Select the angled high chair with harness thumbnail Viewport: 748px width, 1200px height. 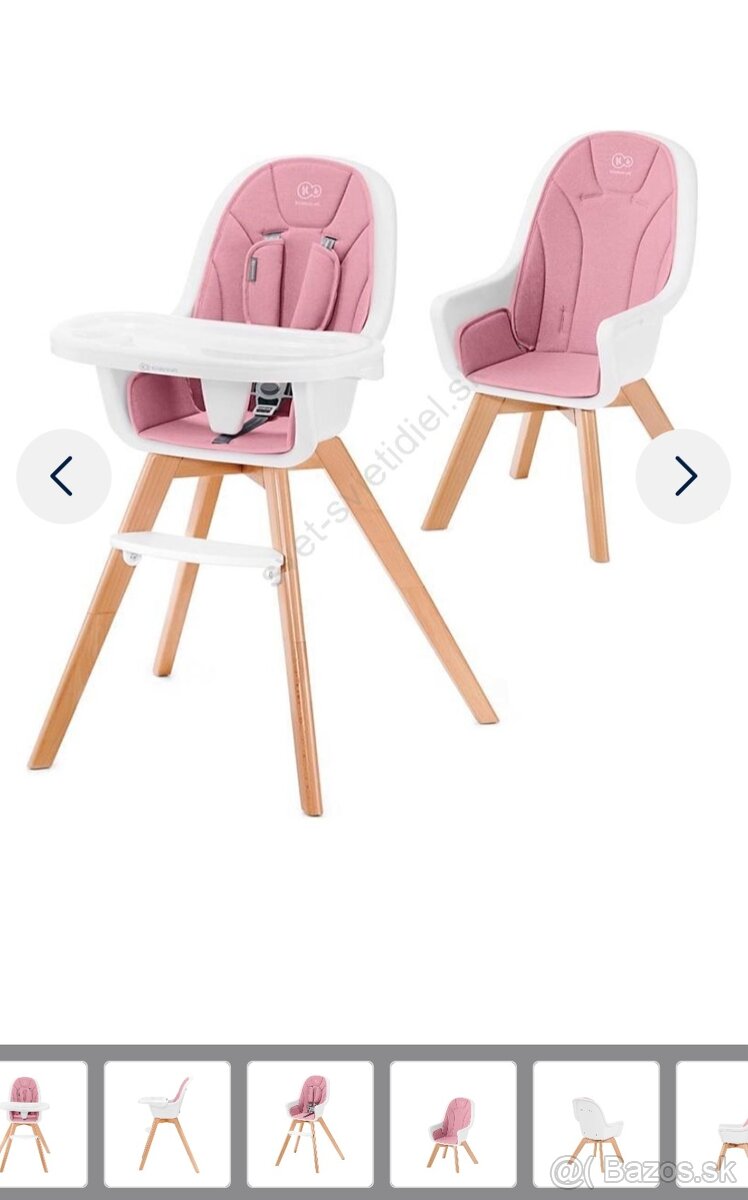click(x=310, y=1123)
